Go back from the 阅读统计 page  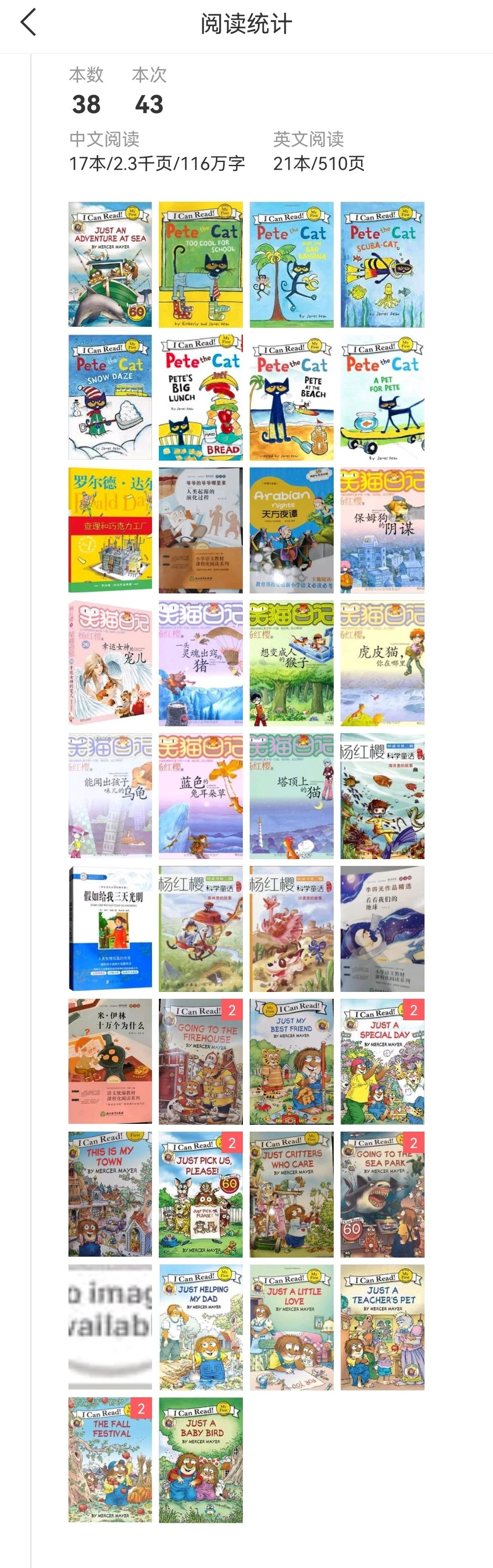(x=28, y=22)
